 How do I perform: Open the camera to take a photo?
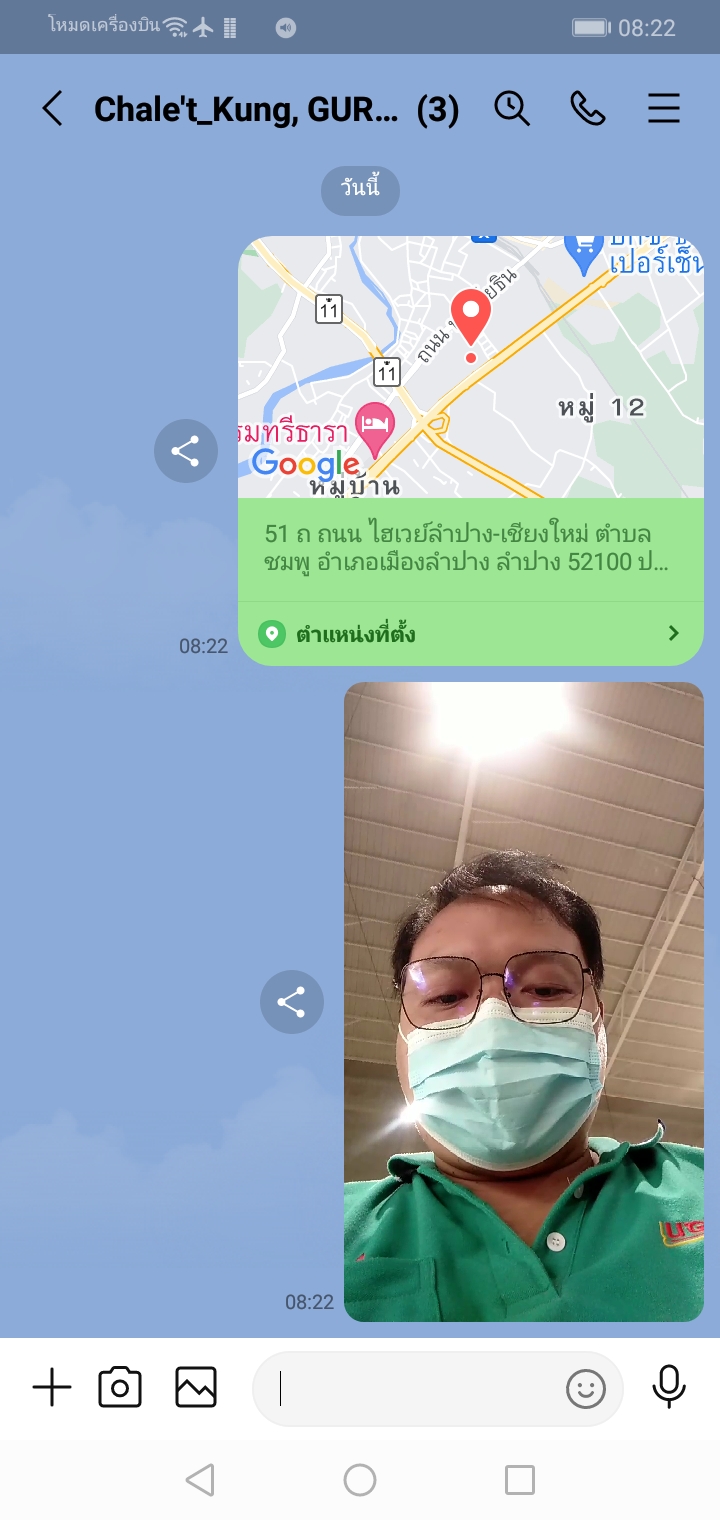120,1388
